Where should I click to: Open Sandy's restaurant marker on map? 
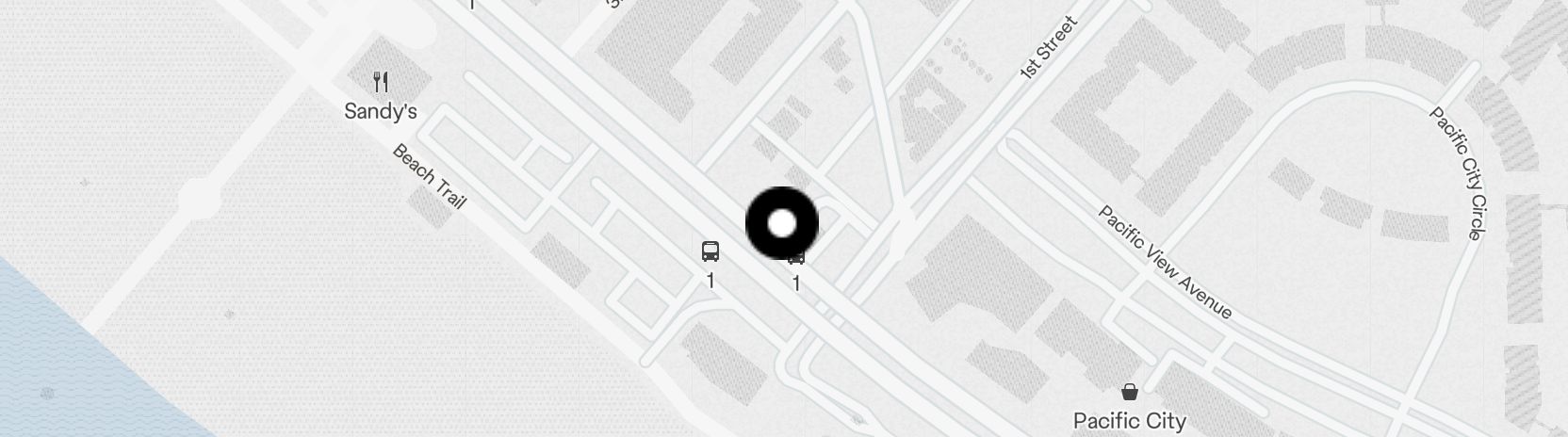[380, 82]
